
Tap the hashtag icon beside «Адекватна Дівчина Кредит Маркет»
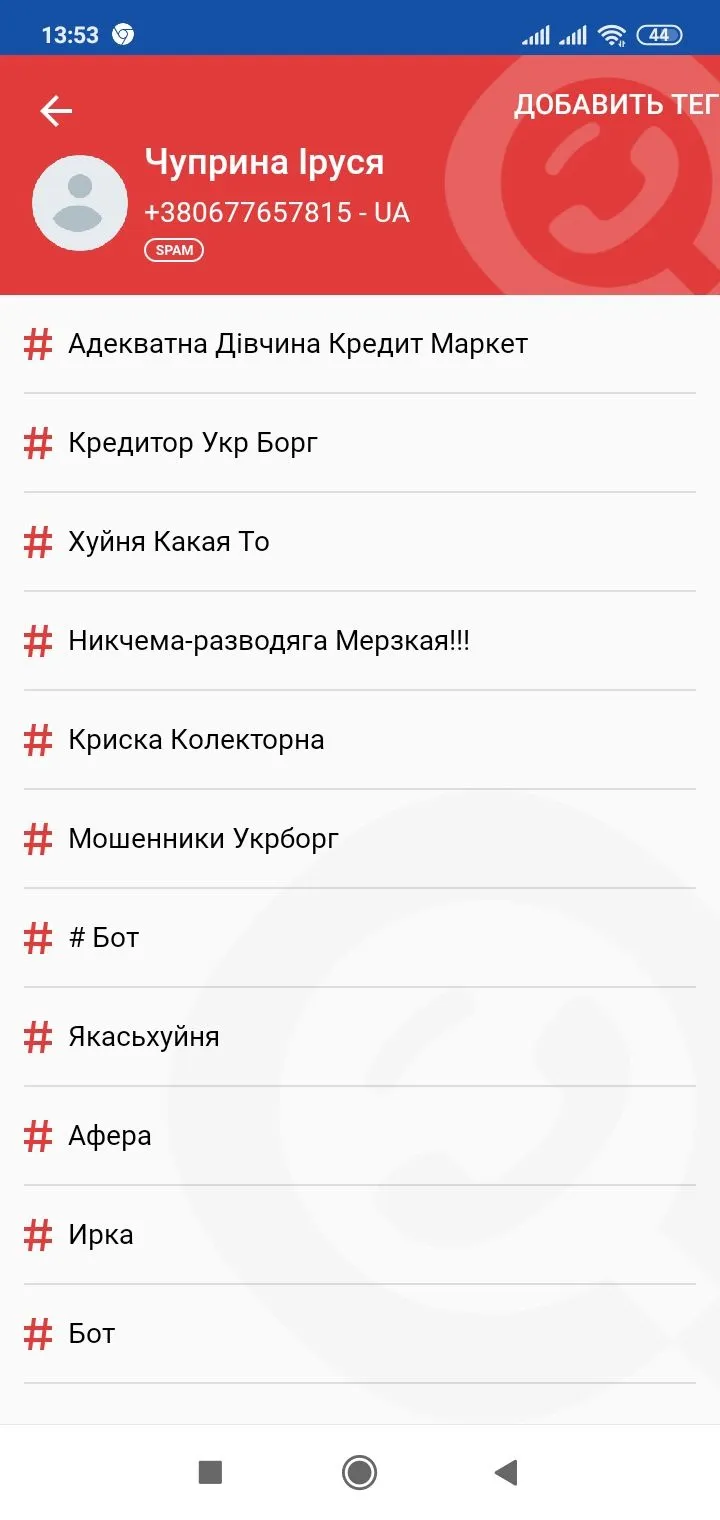coord(37,343)
